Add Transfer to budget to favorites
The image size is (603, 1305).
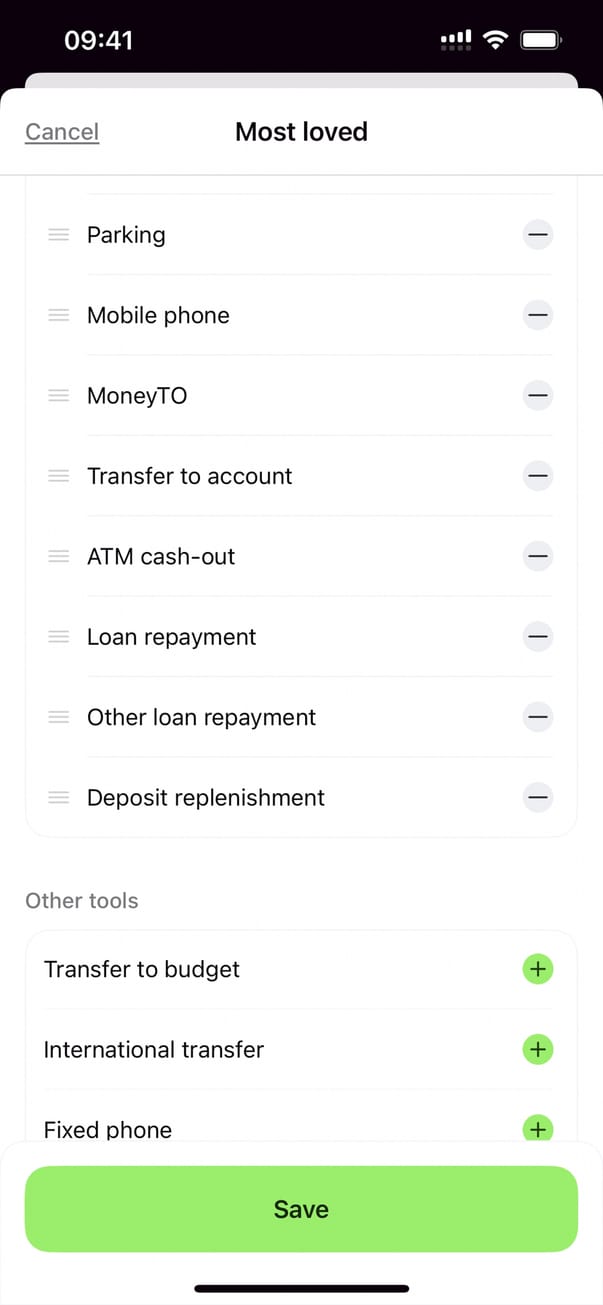pyautogui.click(x=538, y=969)
